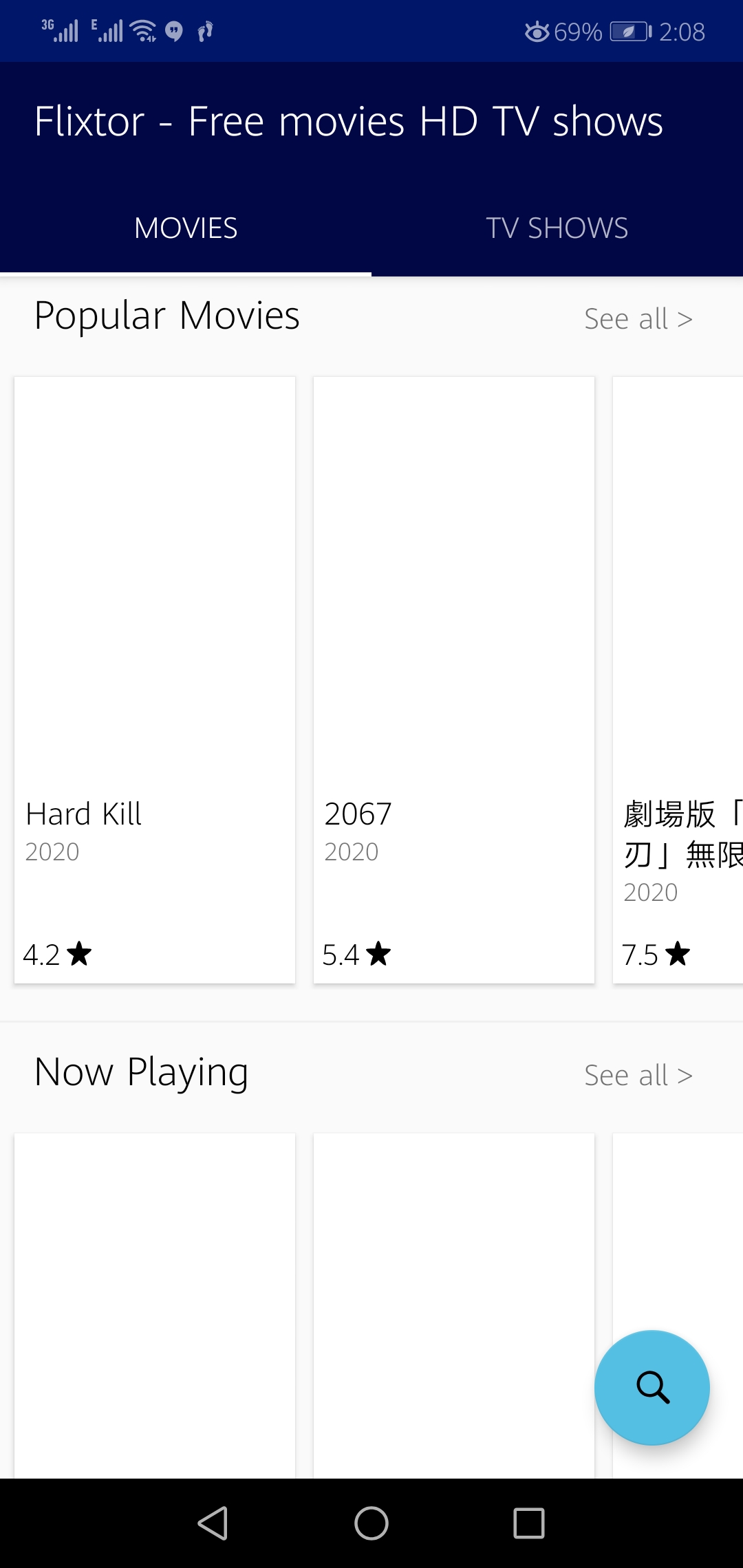See all Popular Movies
This screenshot has width=743, height=1568.
(638, 319)
